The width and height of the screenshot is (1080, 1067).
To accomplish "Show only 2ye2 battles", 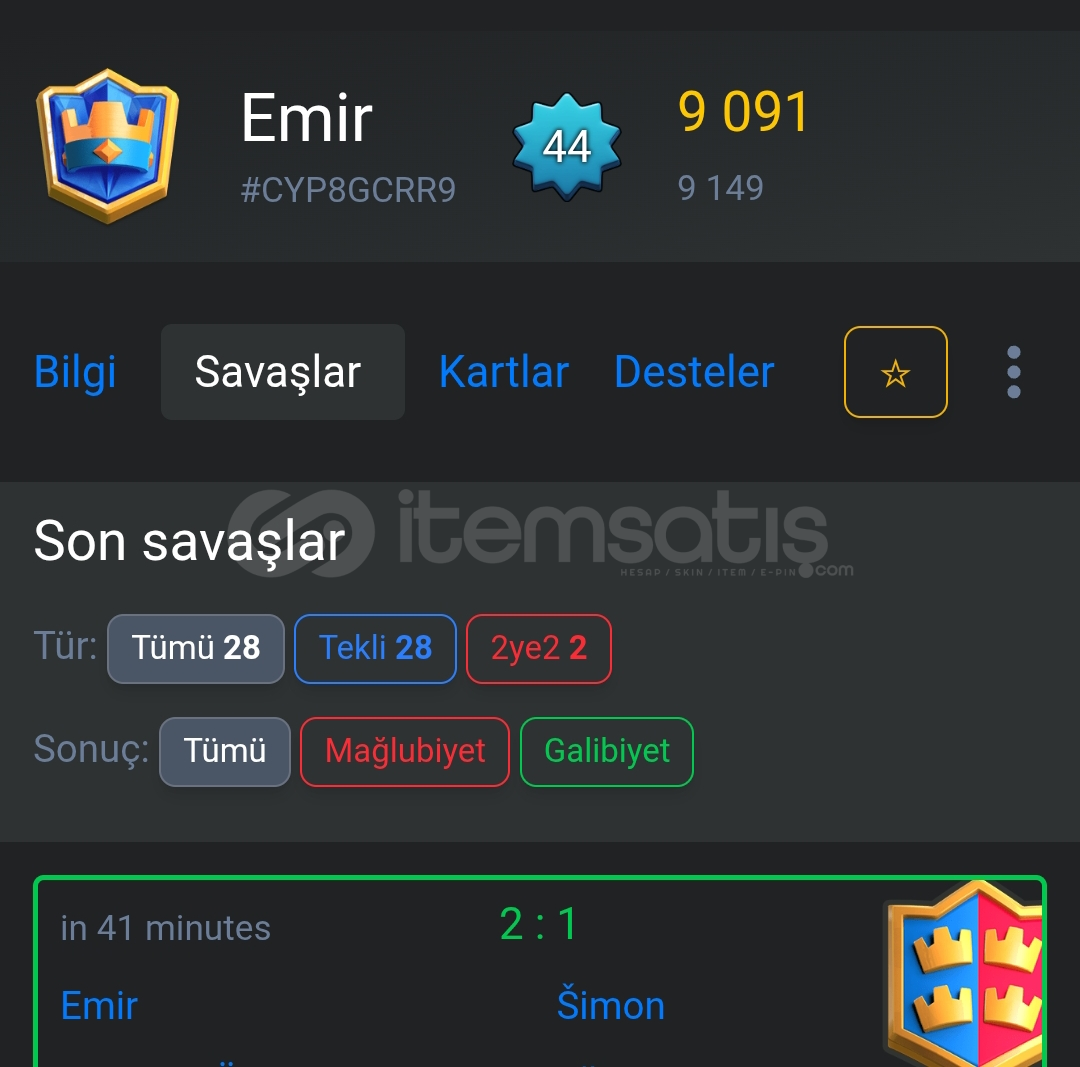I will 538,648.
